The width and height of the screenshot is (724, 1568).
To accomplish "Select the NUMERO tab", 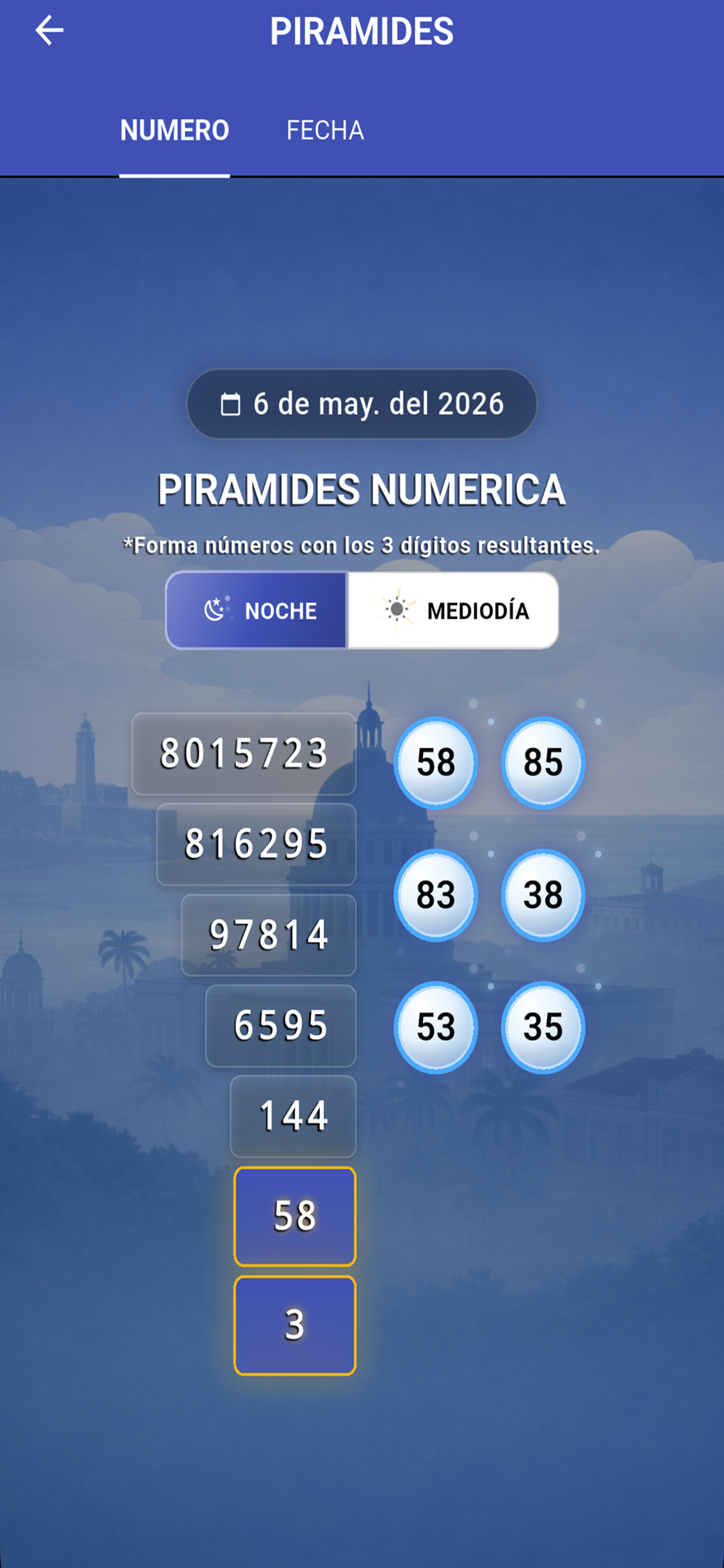I will [x=175, y=130].
